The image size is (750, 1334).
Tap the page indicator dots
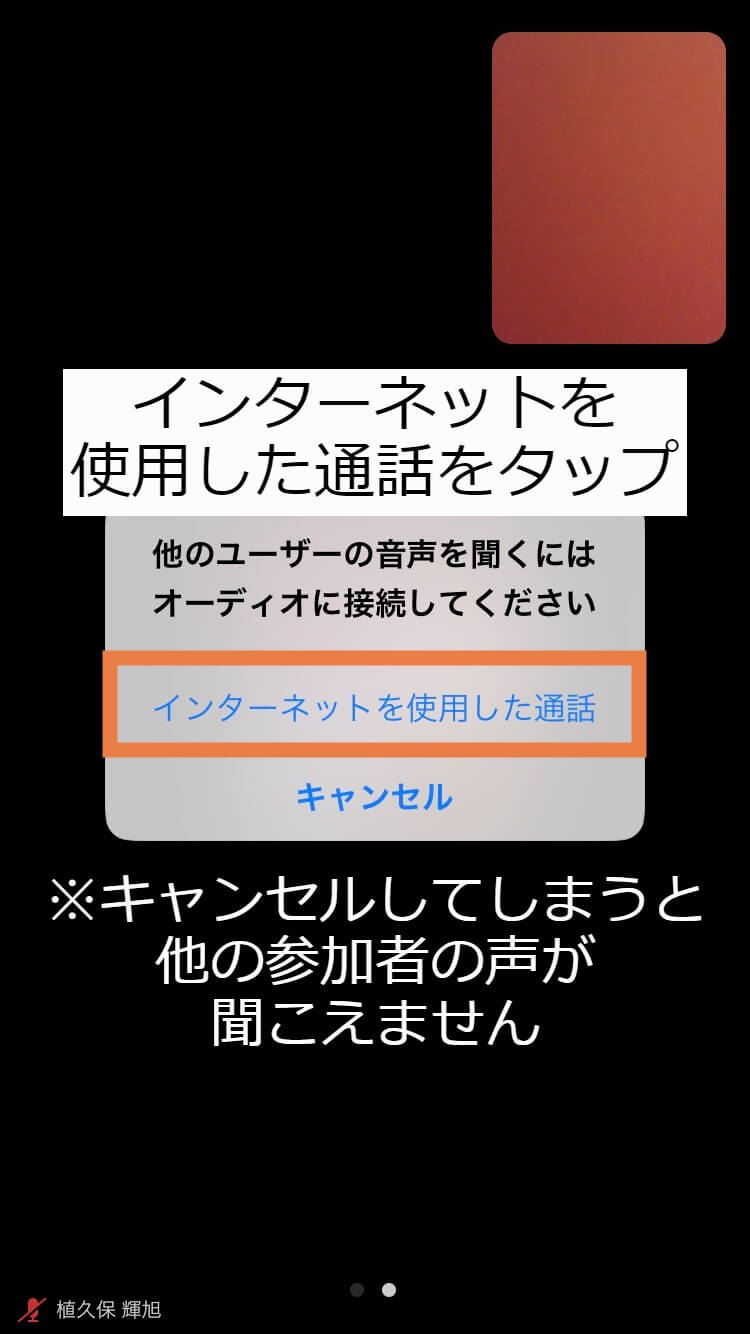[x=373, y=1290]
